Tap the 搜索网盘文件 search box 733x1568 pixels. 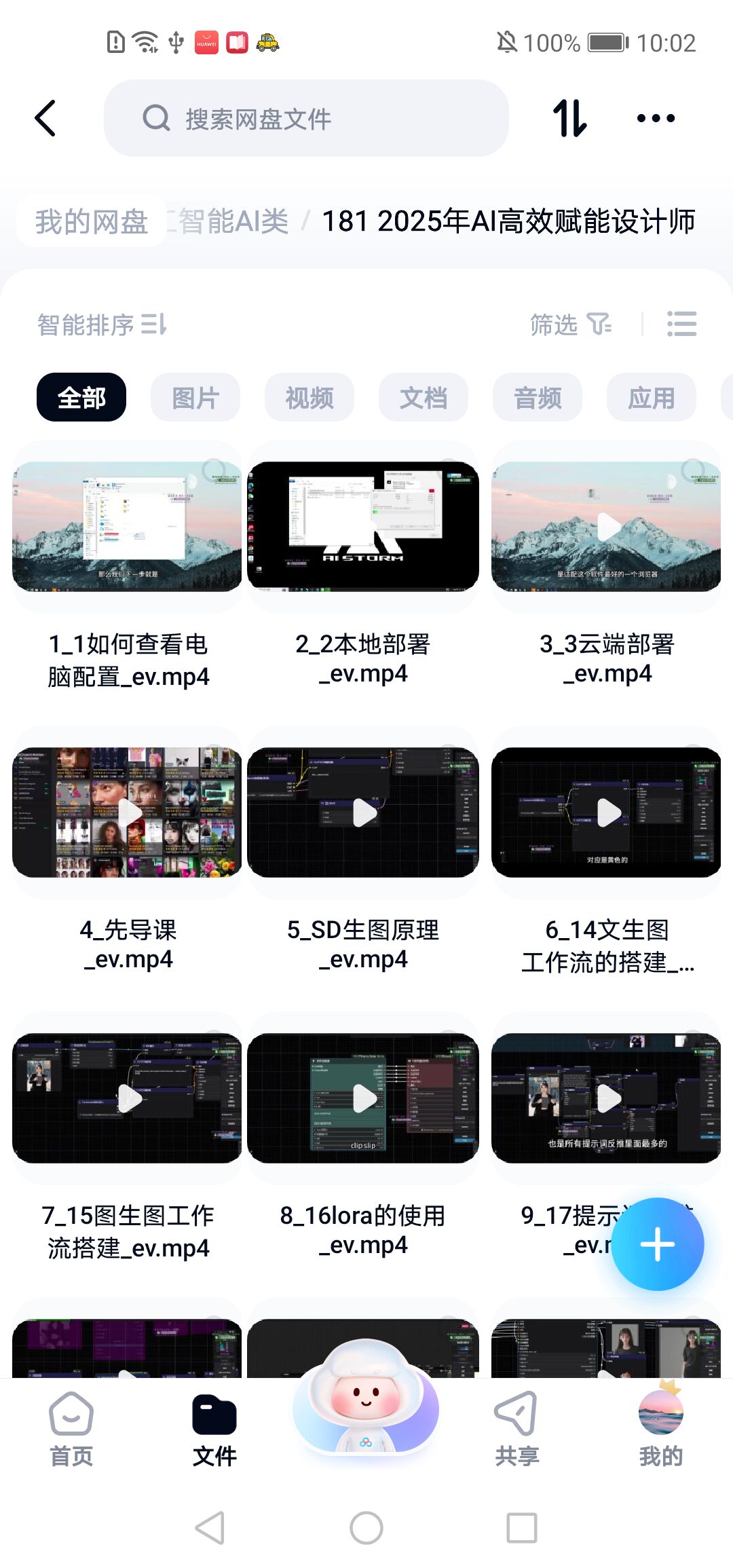click(305, 118)
